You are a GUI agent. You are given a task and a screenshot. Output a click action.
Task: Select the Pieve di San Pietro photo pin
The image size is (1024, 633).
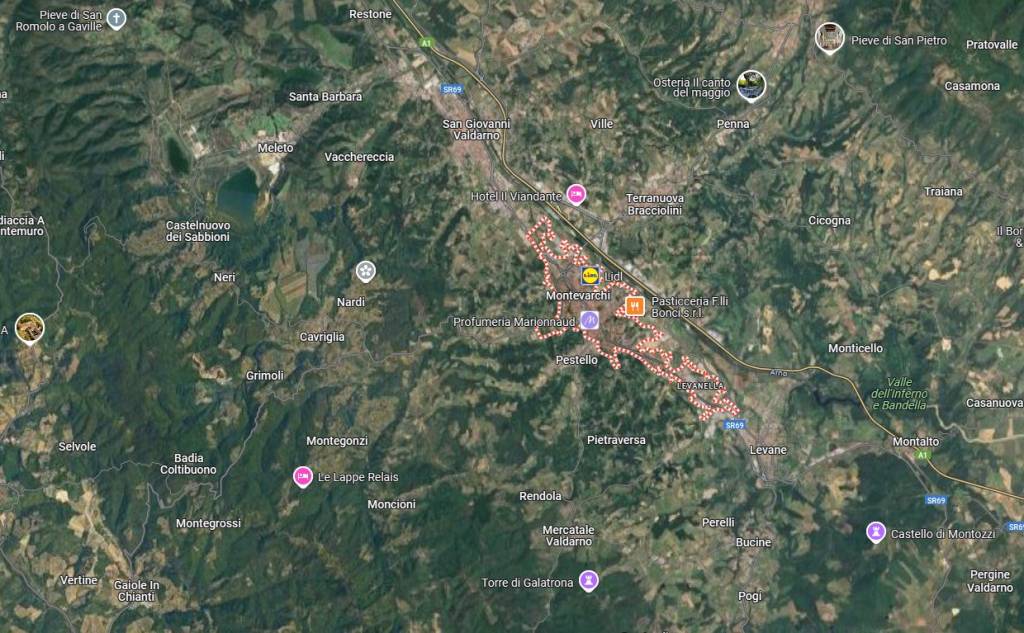click(x=829, y=37)
